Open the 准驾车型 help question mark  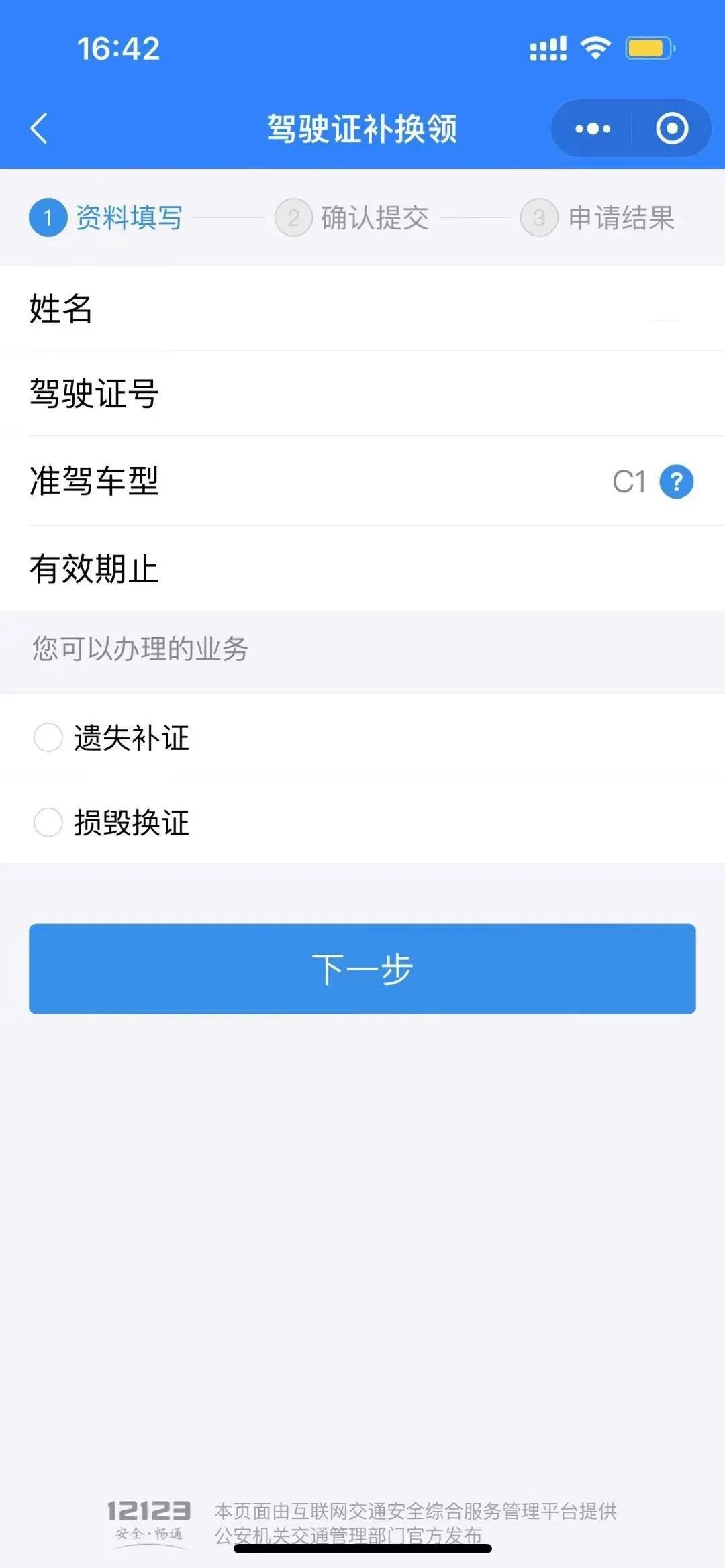tap(676, 482)
